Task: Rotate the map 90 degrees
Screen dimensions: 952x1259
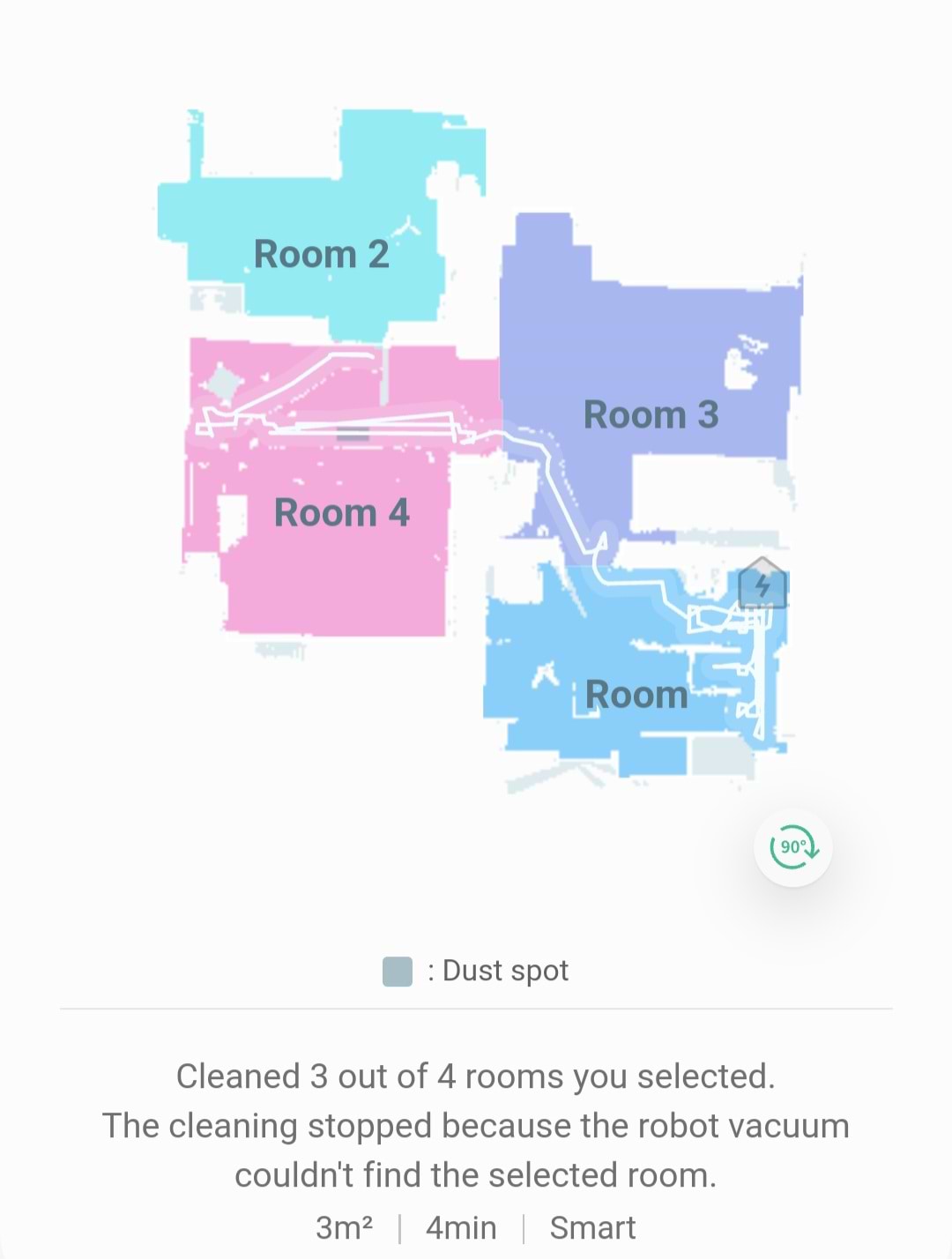Action: [793, 847]
